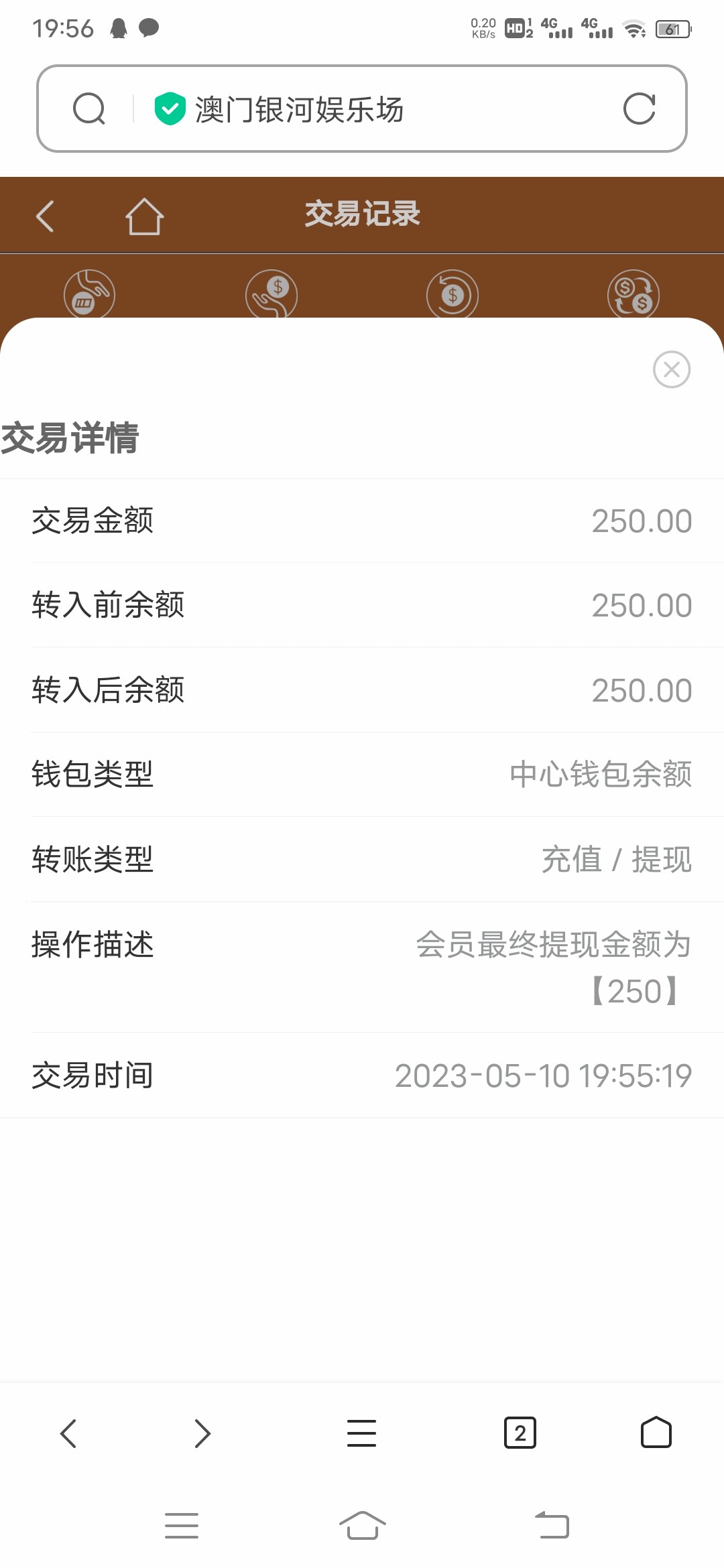
Task: Open the tab switcher showing 2 tabs
Action: (x=520, y=1433)
